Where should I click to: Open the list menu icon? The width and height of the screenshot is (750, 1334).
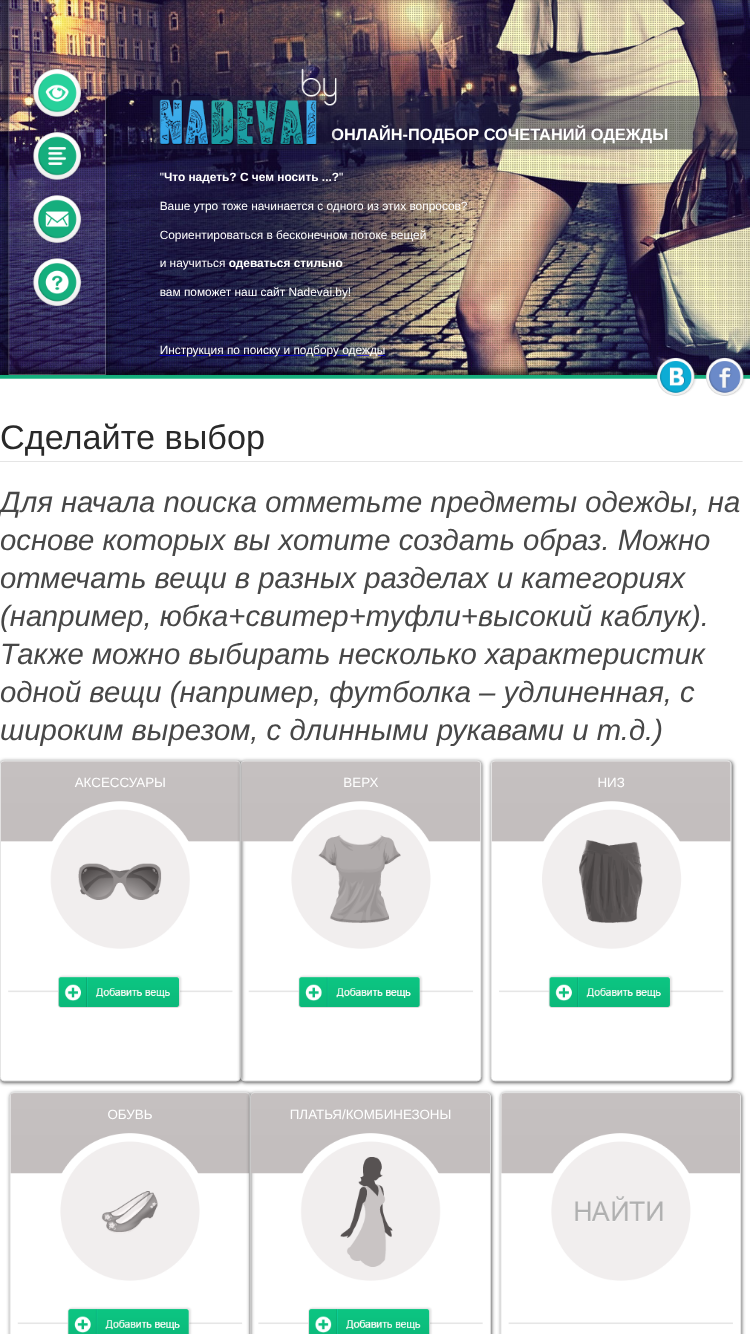[x=57, y=156]
